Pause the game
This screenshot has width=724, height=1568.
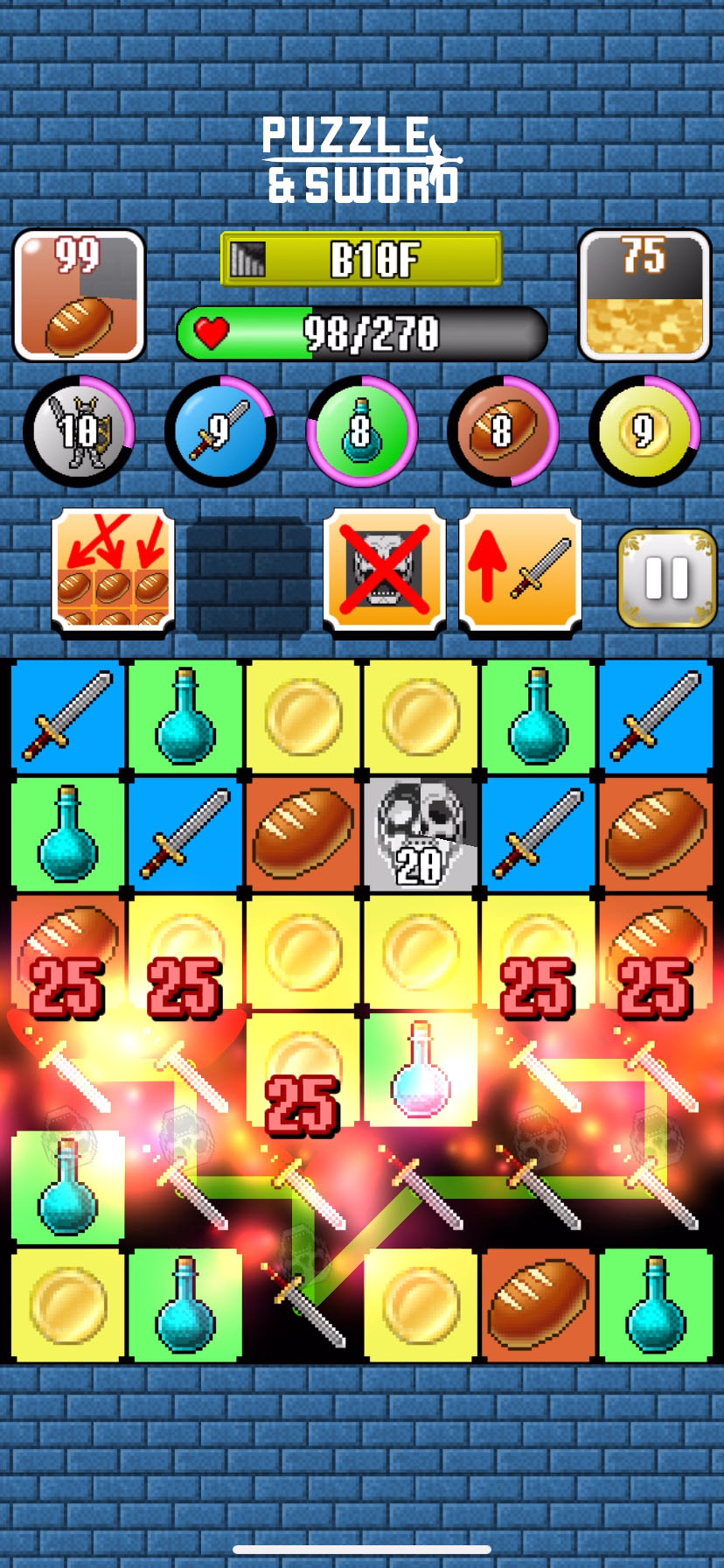666,577
